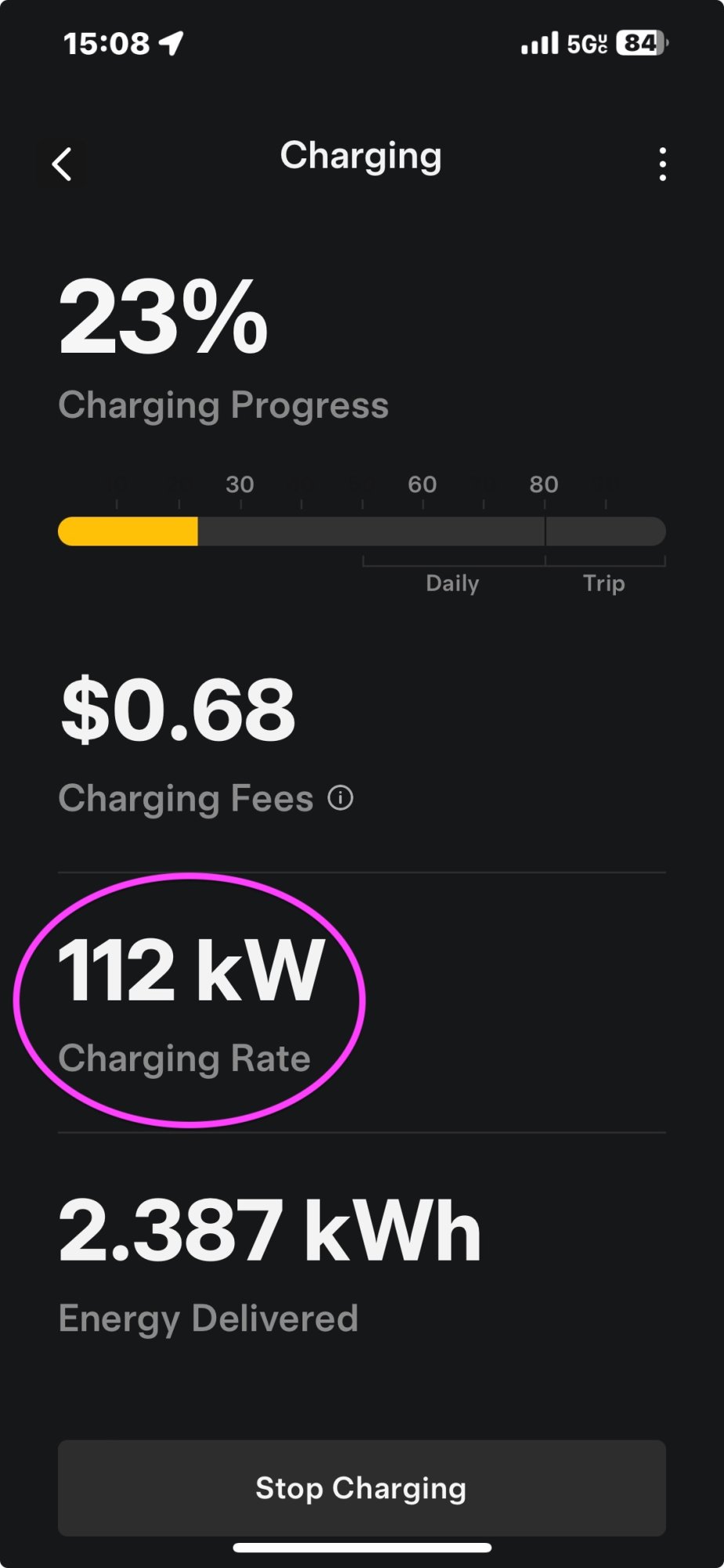The image size is (724, 1568).
Task: Tap the charge limit slider bar
Action: coord(361,531)
